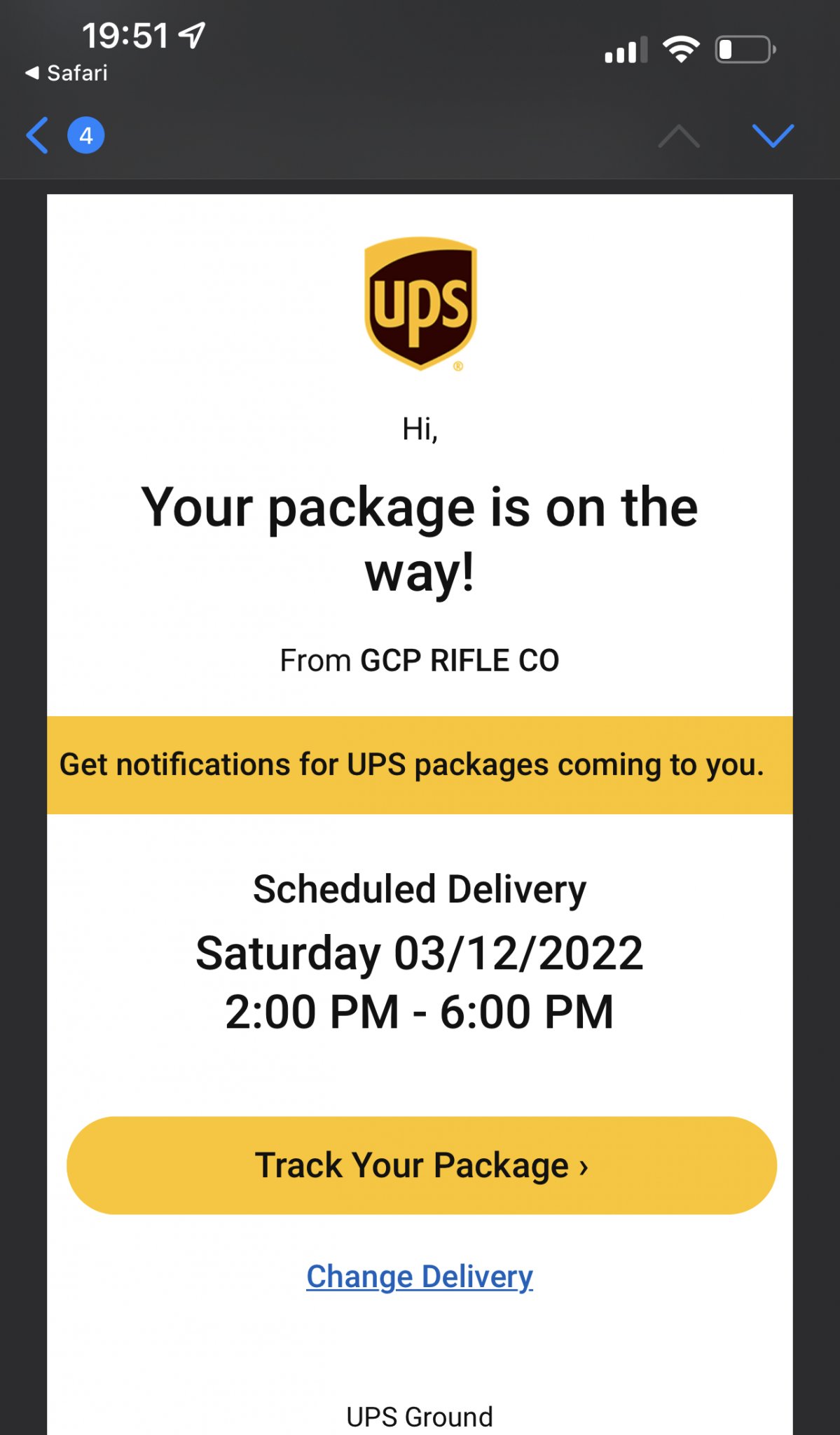Open the Change Delivery link
Screen dimensions: 840x1435
tap(420, 1276)
